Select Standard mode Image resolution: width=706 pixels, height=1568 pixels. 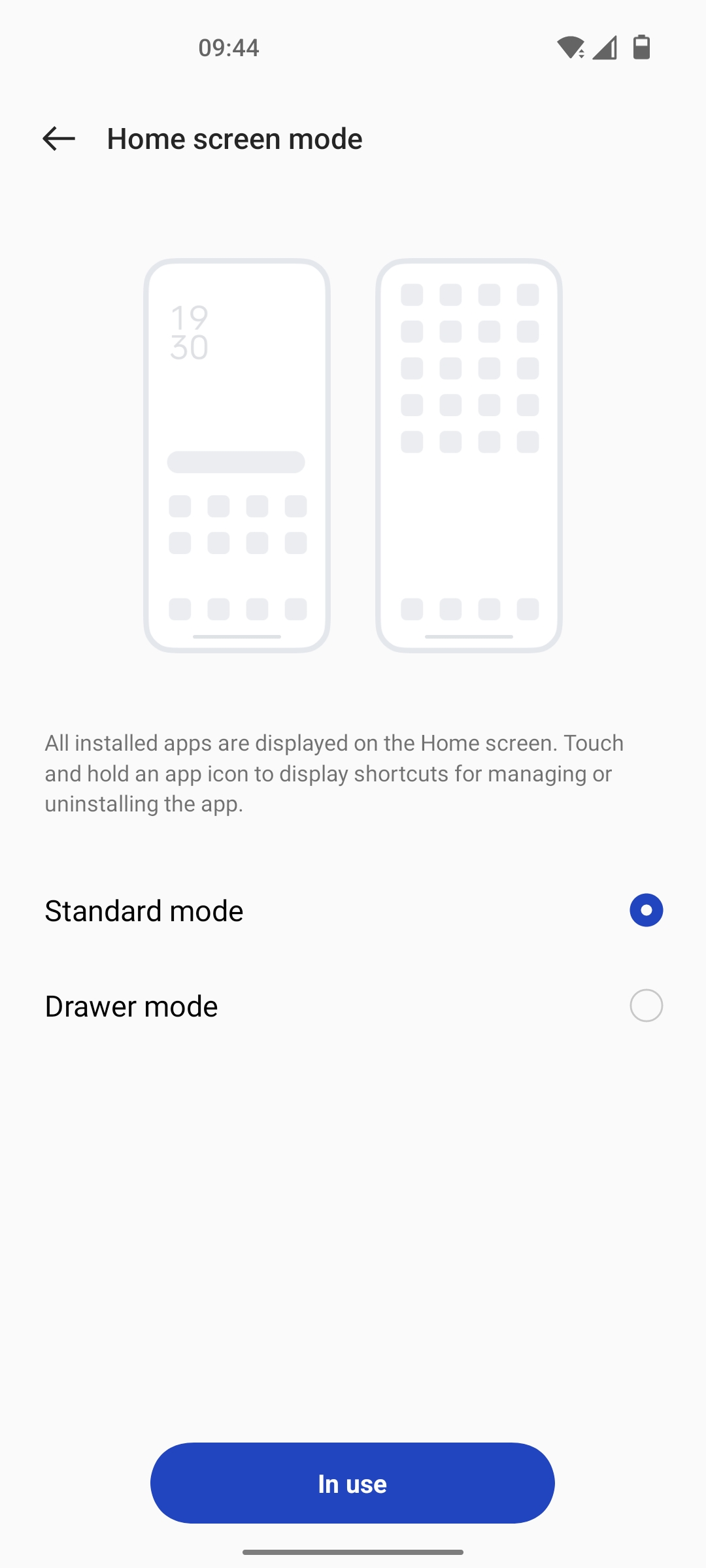pyautogui.click(x=353, y=911)
